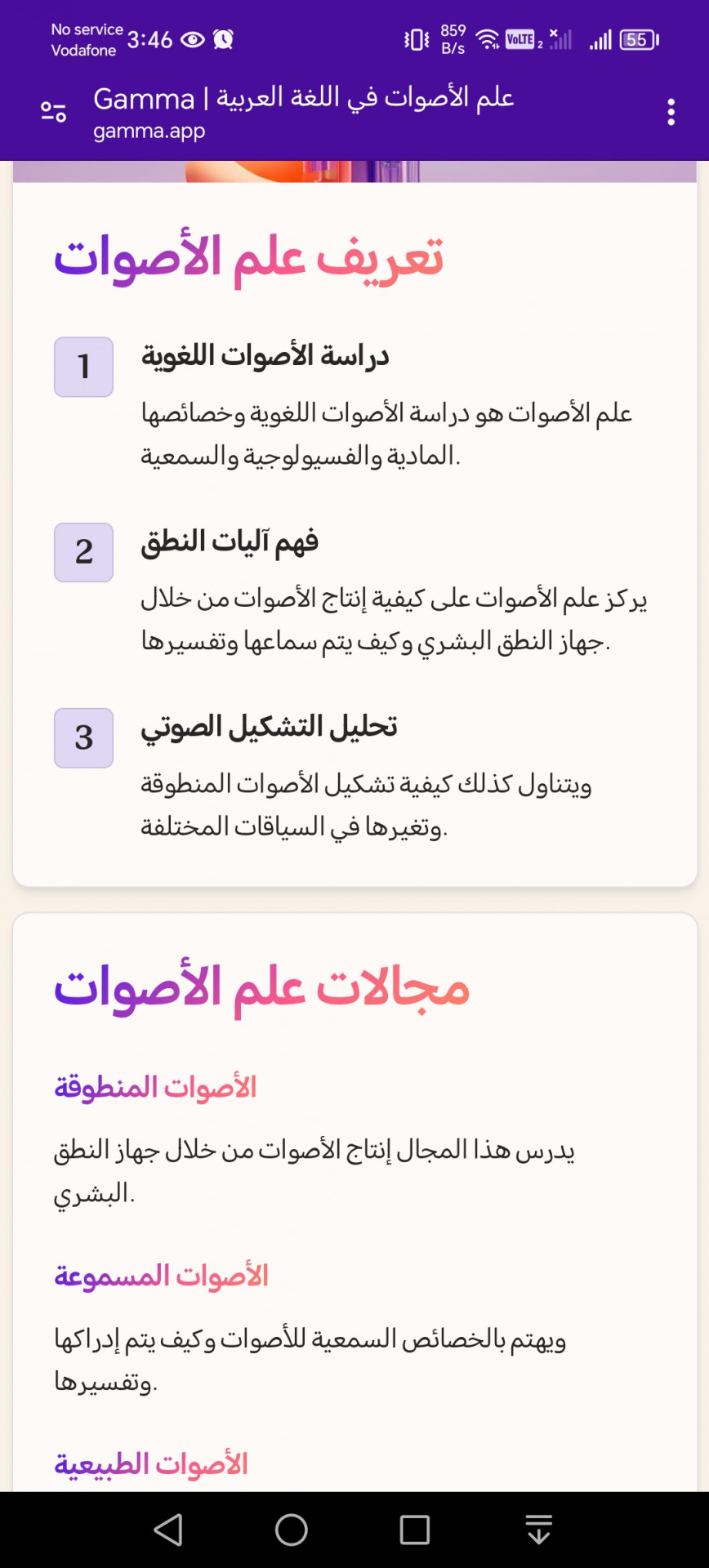The width and height of the screenshot is (709, 1568).
Task: Hide navigation bar with the down-arrow icon
Action: (538, 1530)
